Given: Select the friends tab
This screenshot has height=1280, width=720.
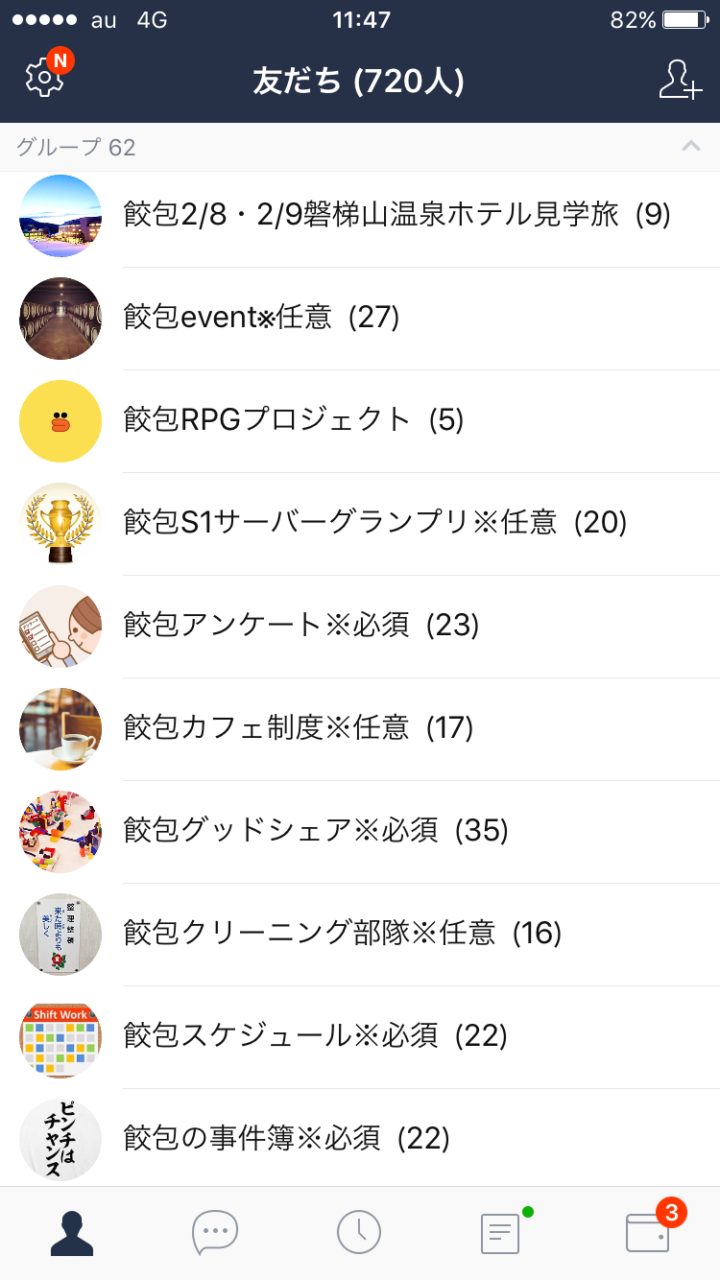Looking at the screenshot, I should pyautogui.click(x=72, y=1232).
